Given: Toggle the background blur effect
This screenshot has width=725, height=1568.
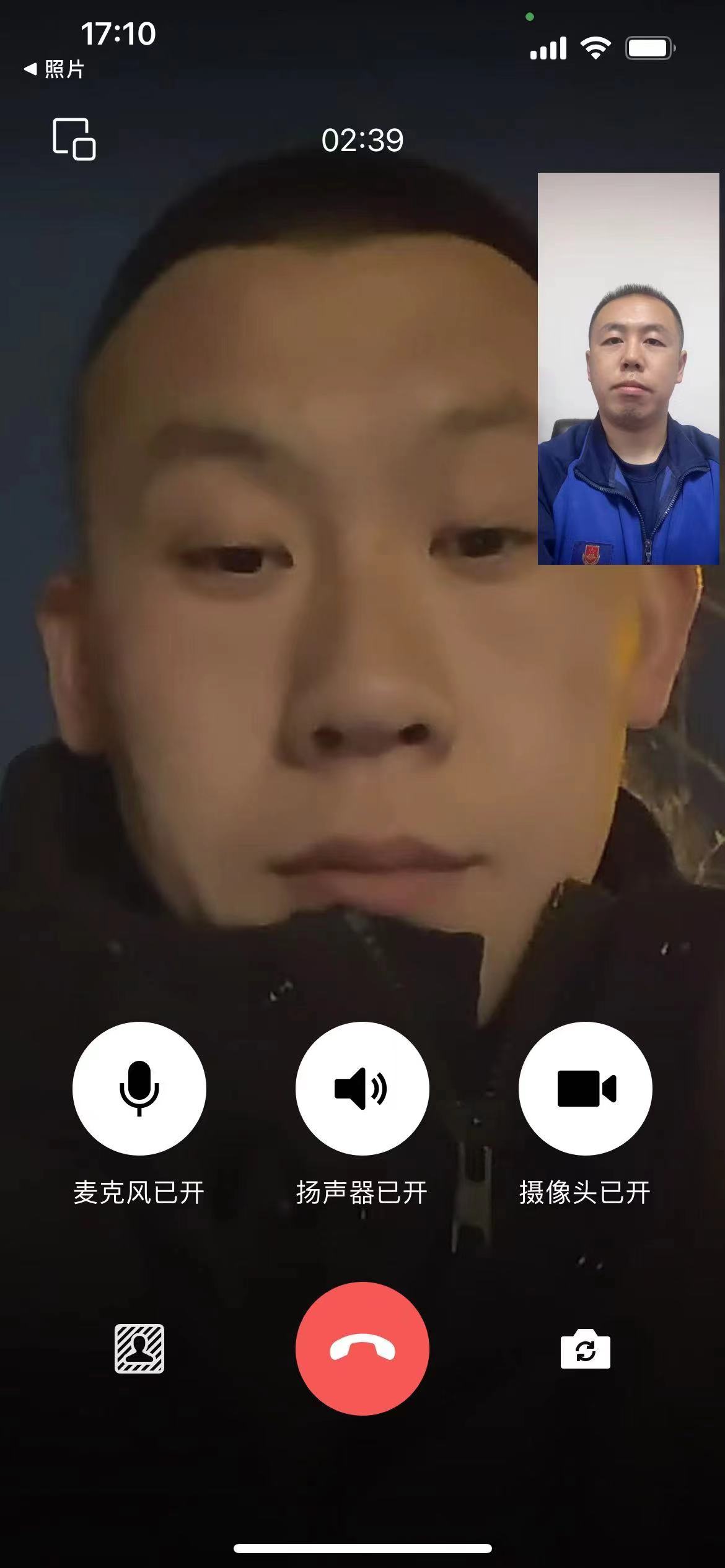Looking at the screenshot, I should tap(139, 1349).
